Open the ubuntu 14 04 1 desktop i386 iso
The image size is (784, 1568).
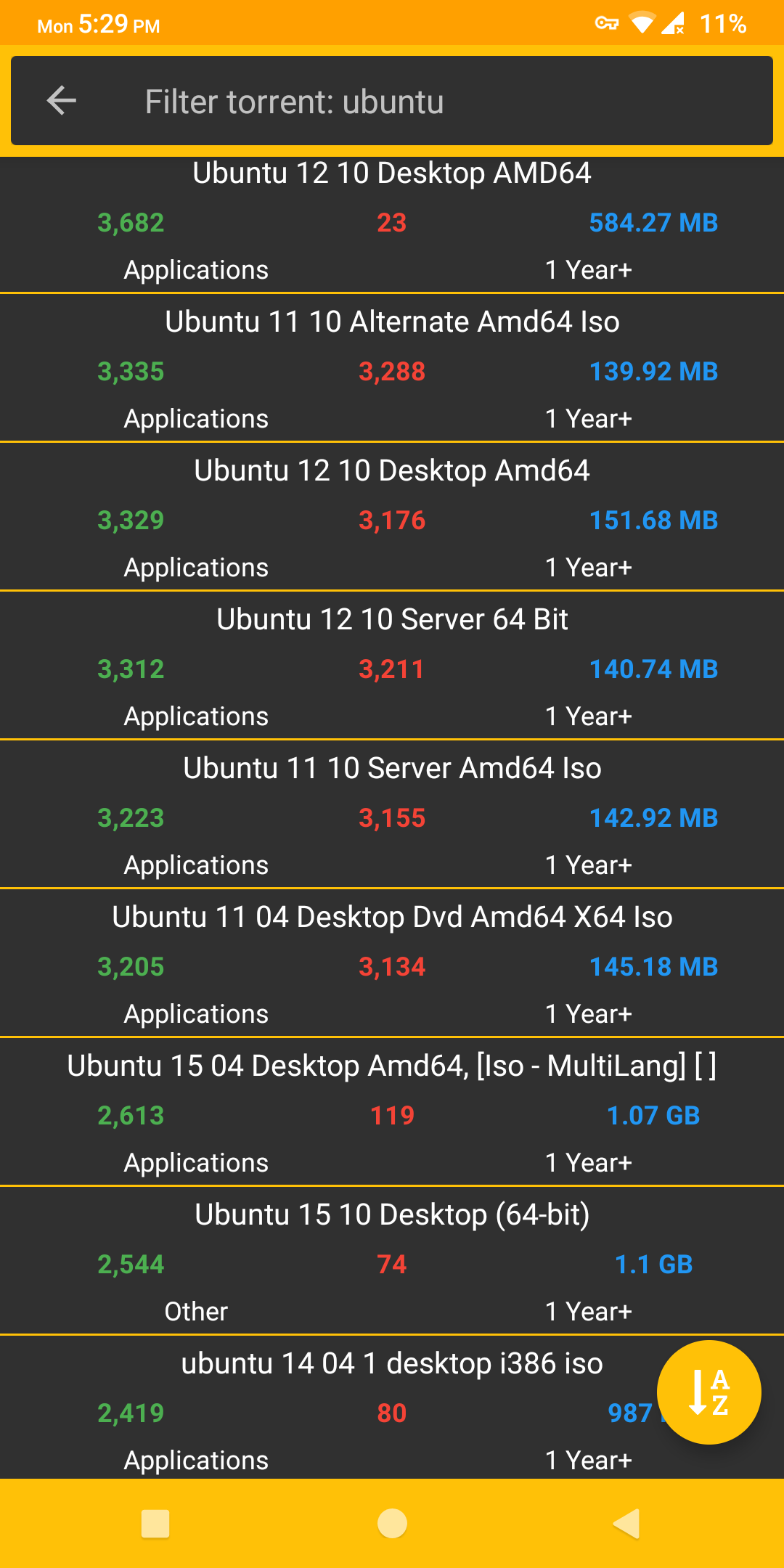(x=392, y=1363)
